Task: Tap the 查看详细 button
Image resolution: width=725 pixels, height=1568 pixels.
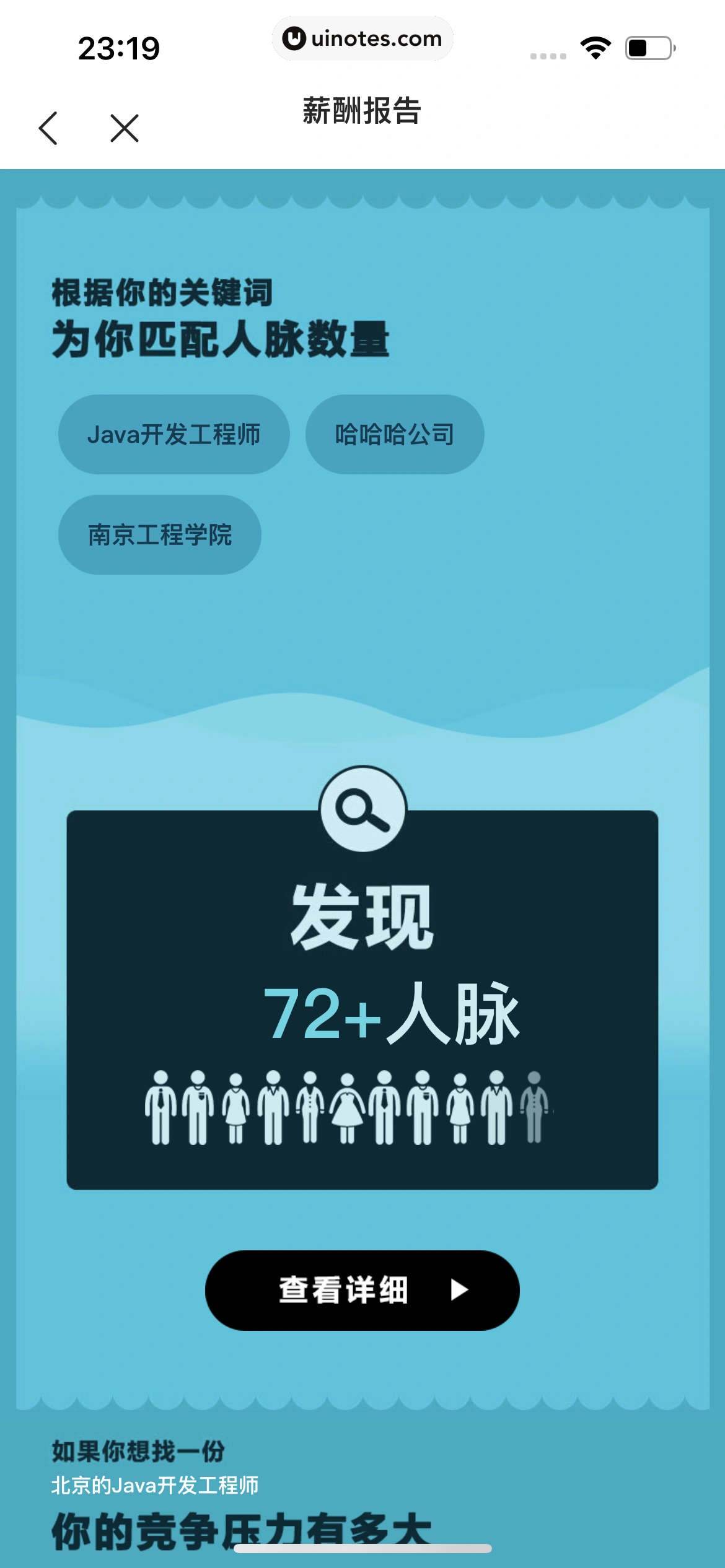Action: (362, 1290)
